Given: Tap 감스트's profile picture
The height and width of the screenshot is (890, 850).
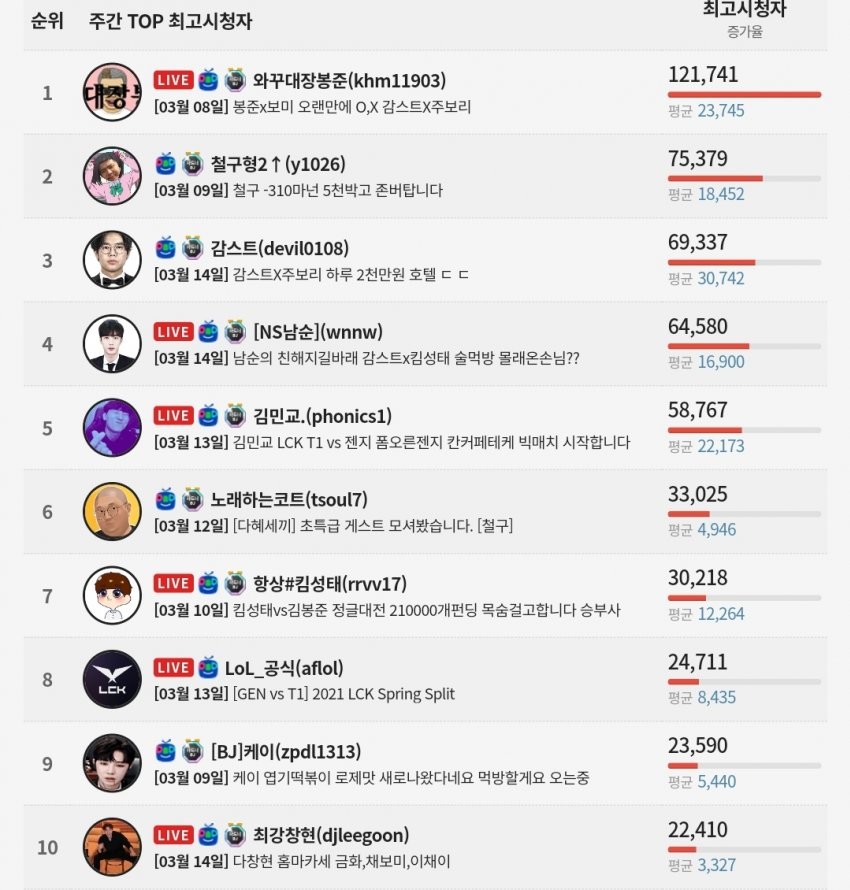Looking at the screenshot, I should point(112,259).
